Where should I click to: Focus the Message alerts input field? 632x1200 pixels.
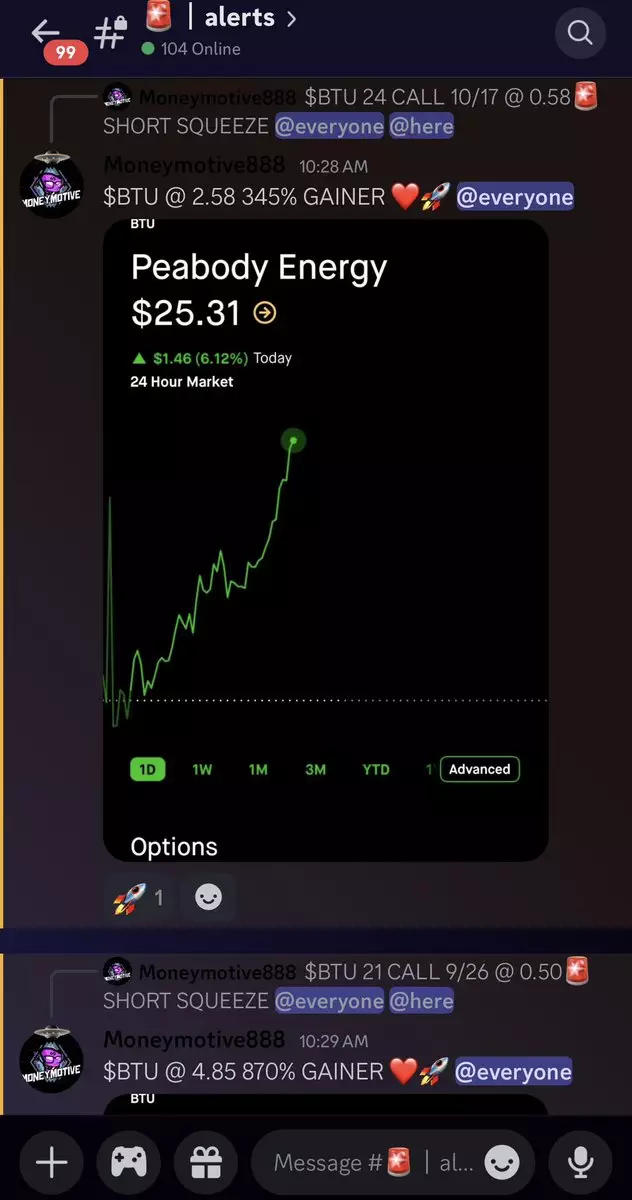[374, 1162]
